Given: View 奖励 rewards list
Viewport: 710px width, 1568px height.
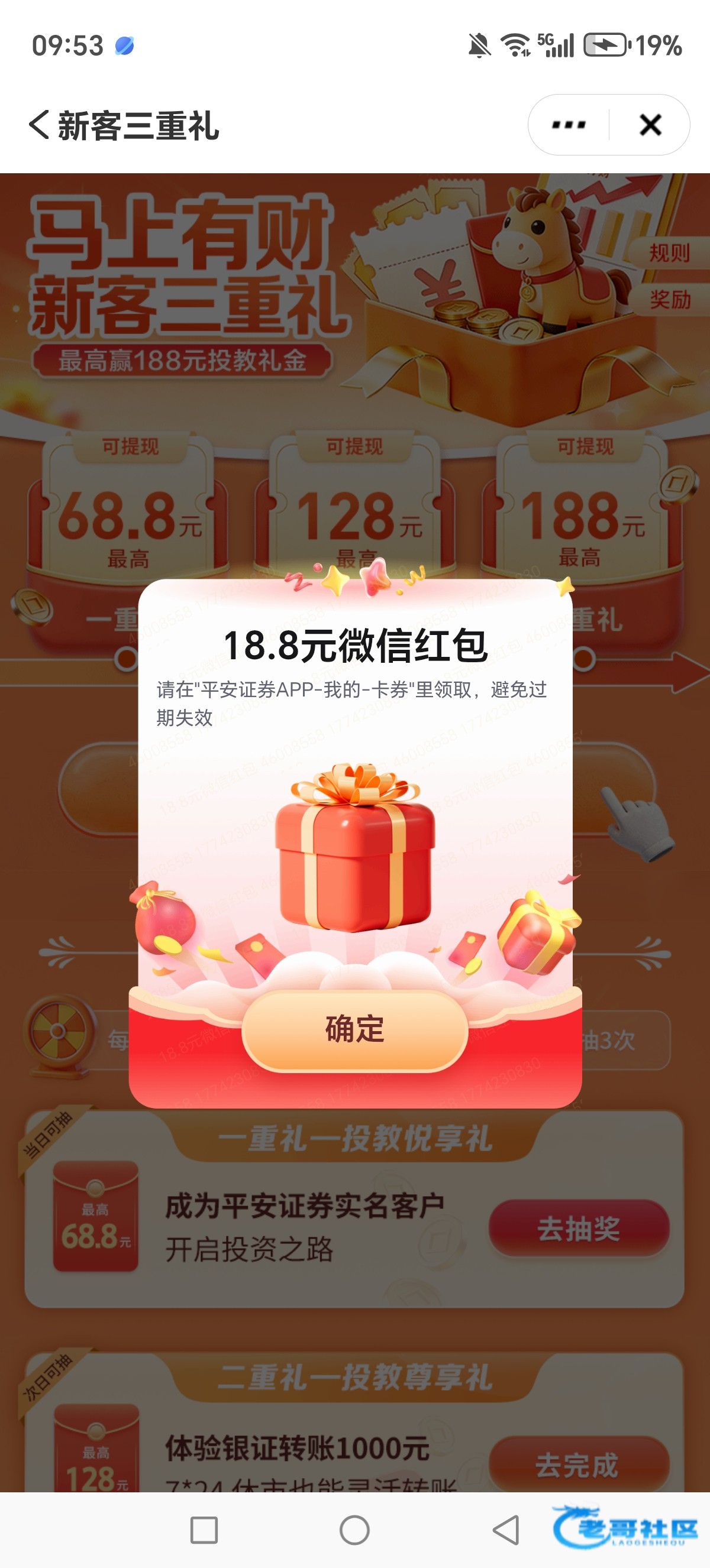Looking at the screenshot, I should [669, 300].
